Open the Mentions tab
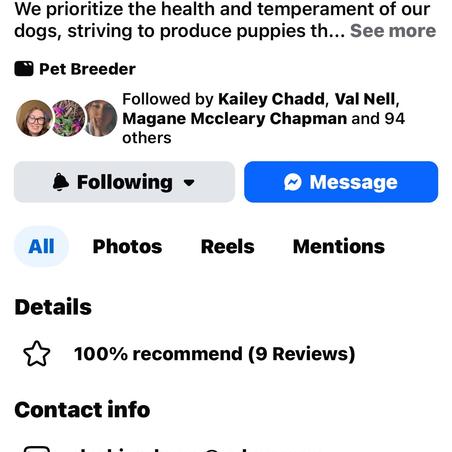452x452 pixels. 339,247
